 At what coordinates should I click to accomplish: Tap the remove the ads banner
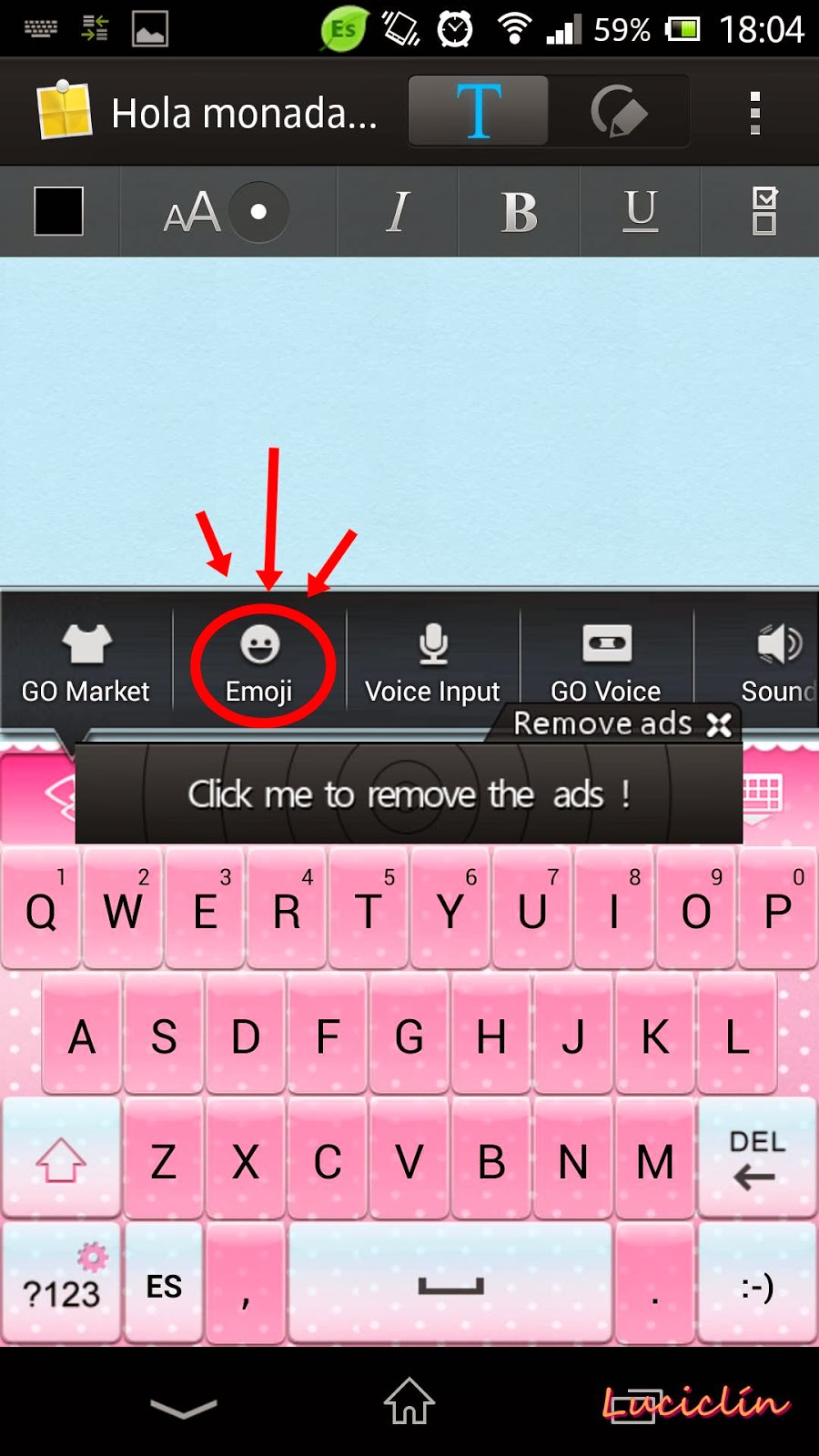coord(408,794)
